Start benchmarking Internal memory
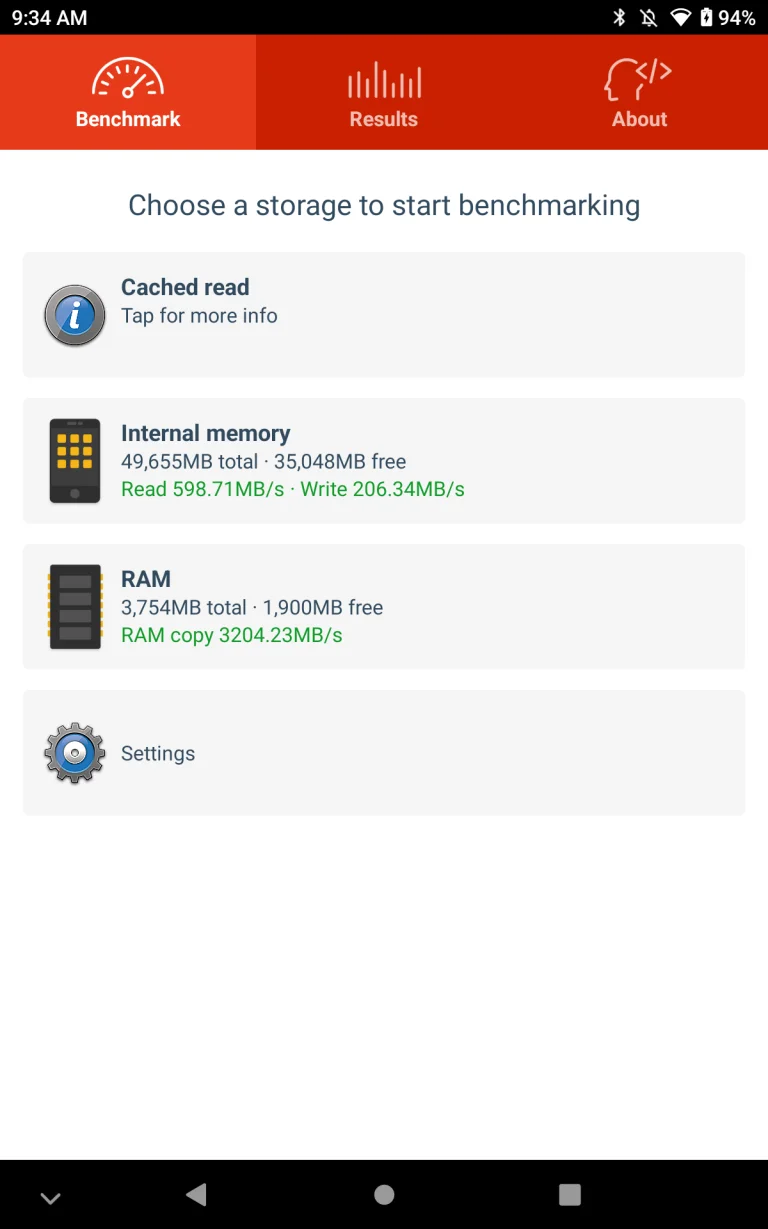This screenshot has width=768, height=1229. click(x=384, y=461)
